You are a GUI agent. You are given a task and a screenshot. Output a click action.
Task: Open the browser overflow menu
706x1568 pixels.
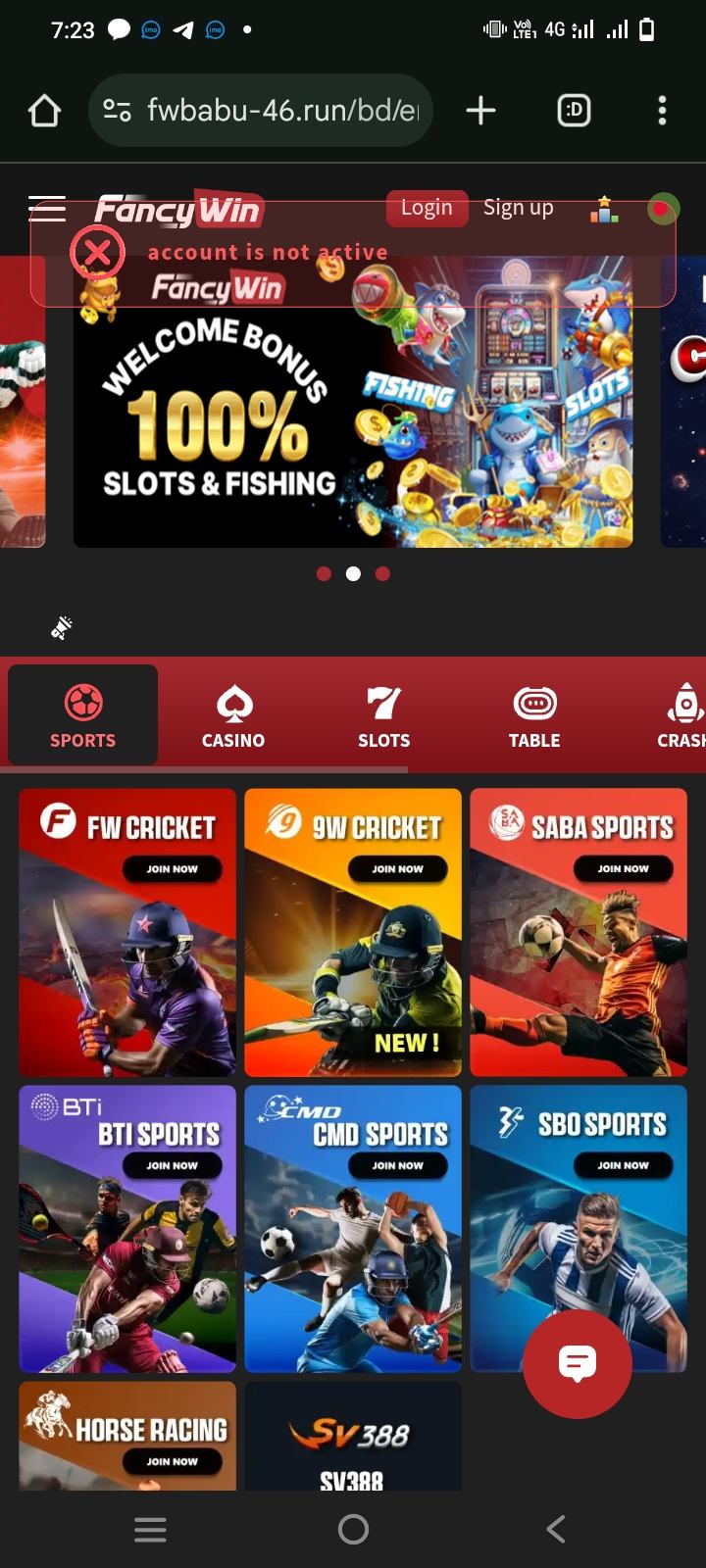click(663, 111)
